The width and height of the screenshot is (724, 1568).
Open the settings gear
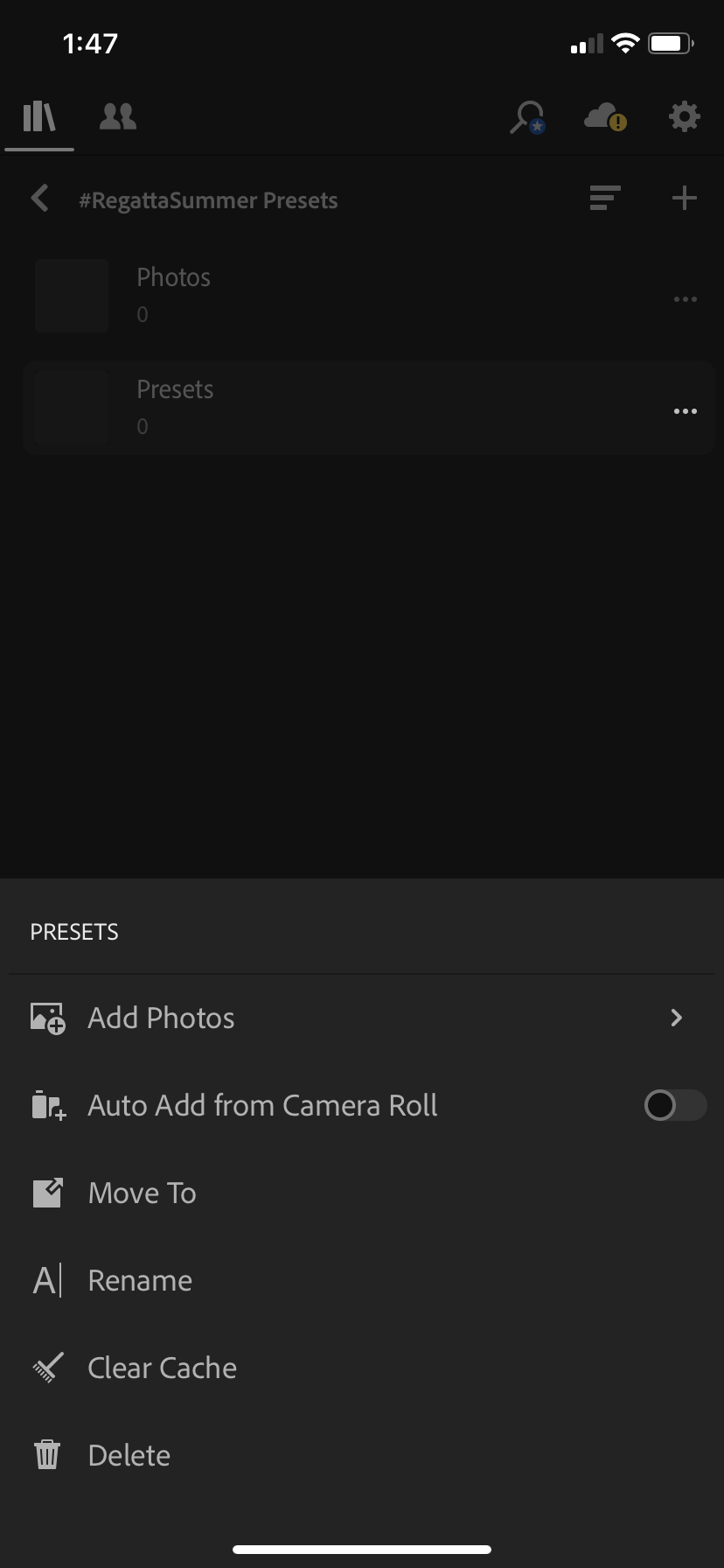(x=684, y=116)
